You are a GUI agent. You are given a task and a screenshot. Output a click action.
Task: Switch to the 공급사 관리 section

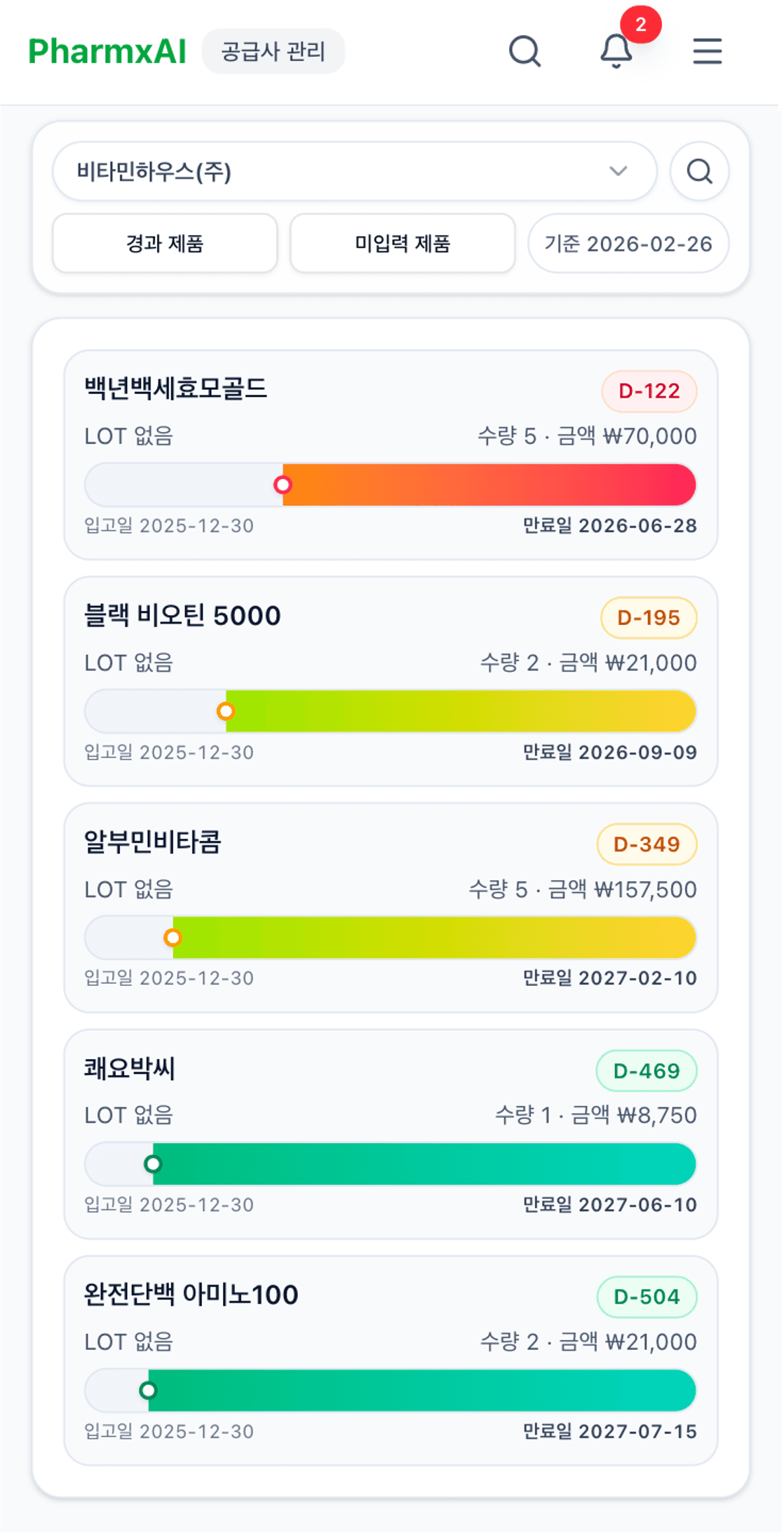[x=273, y=50]
